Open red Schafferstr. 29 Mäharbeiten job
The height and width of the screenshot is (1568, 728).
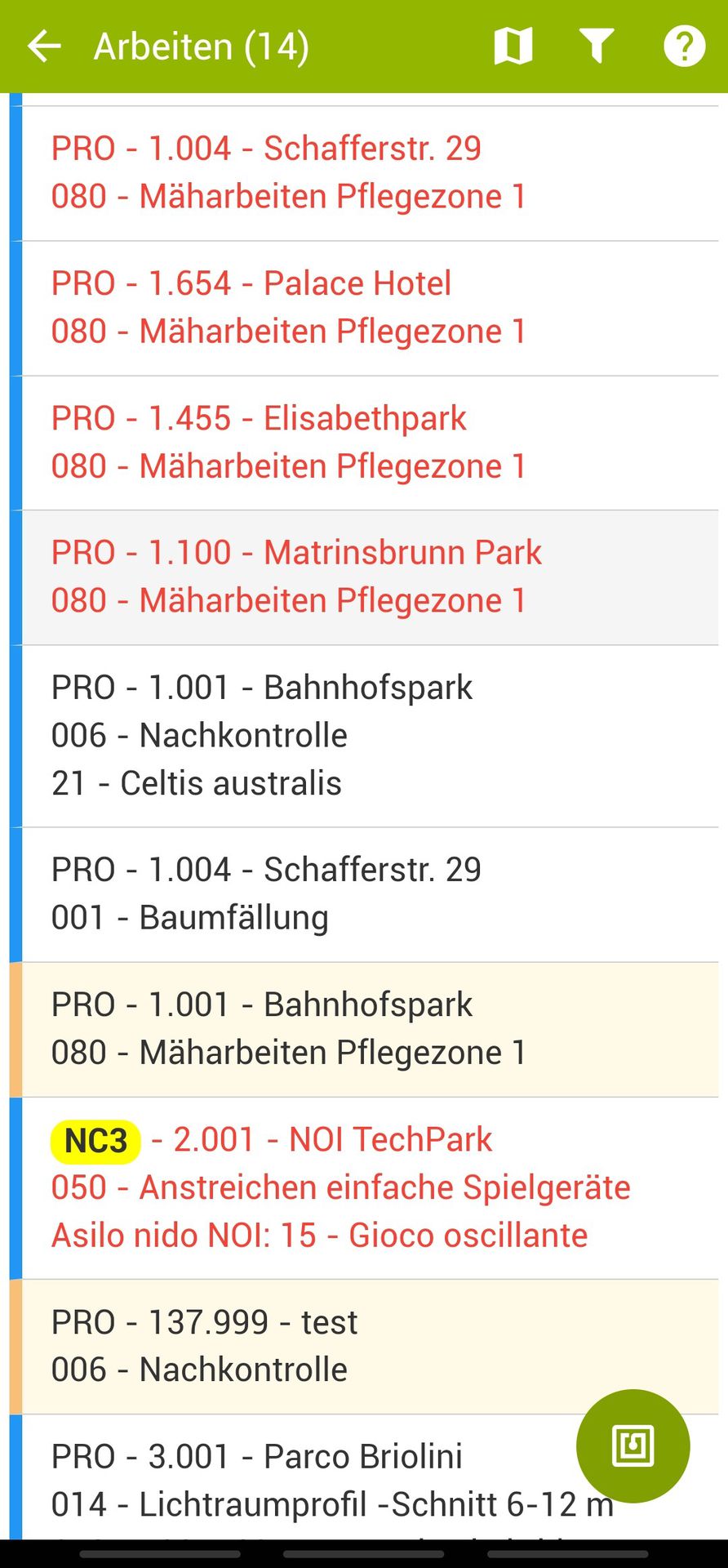[x=367, y=172]
